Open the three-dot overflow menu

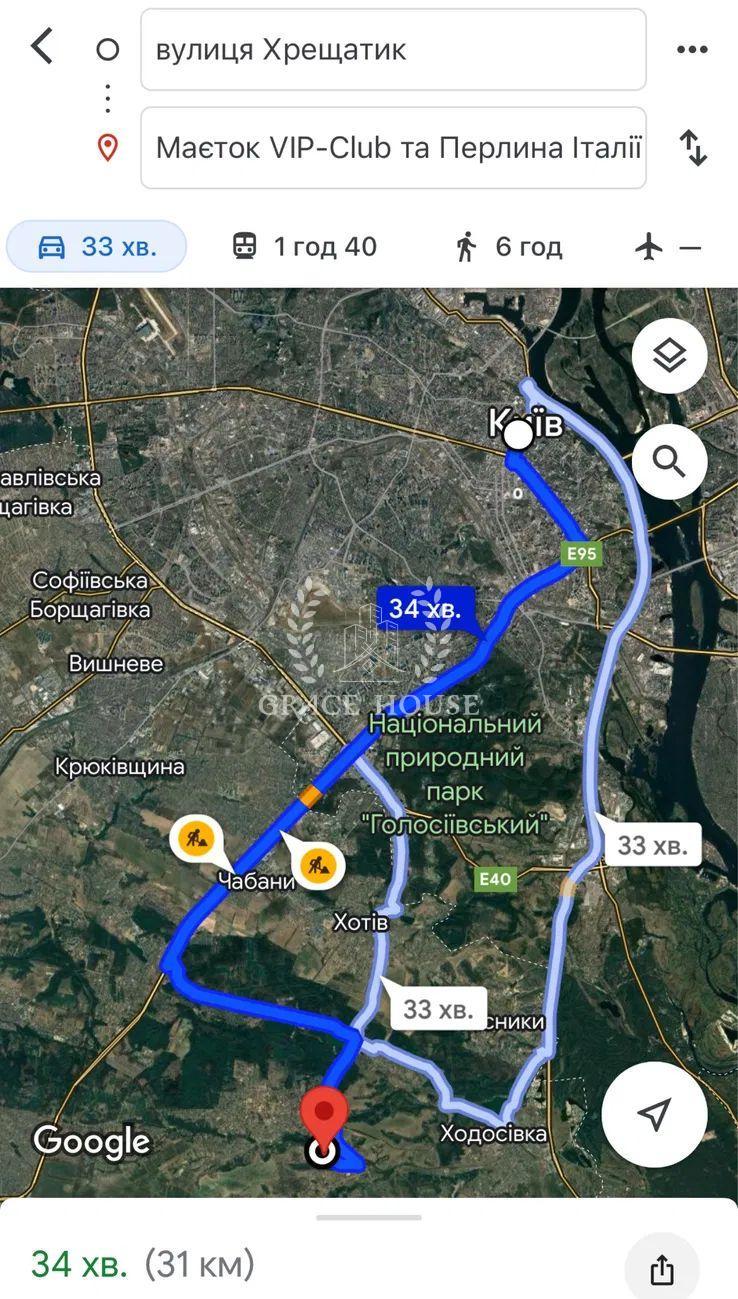point(692,50)
